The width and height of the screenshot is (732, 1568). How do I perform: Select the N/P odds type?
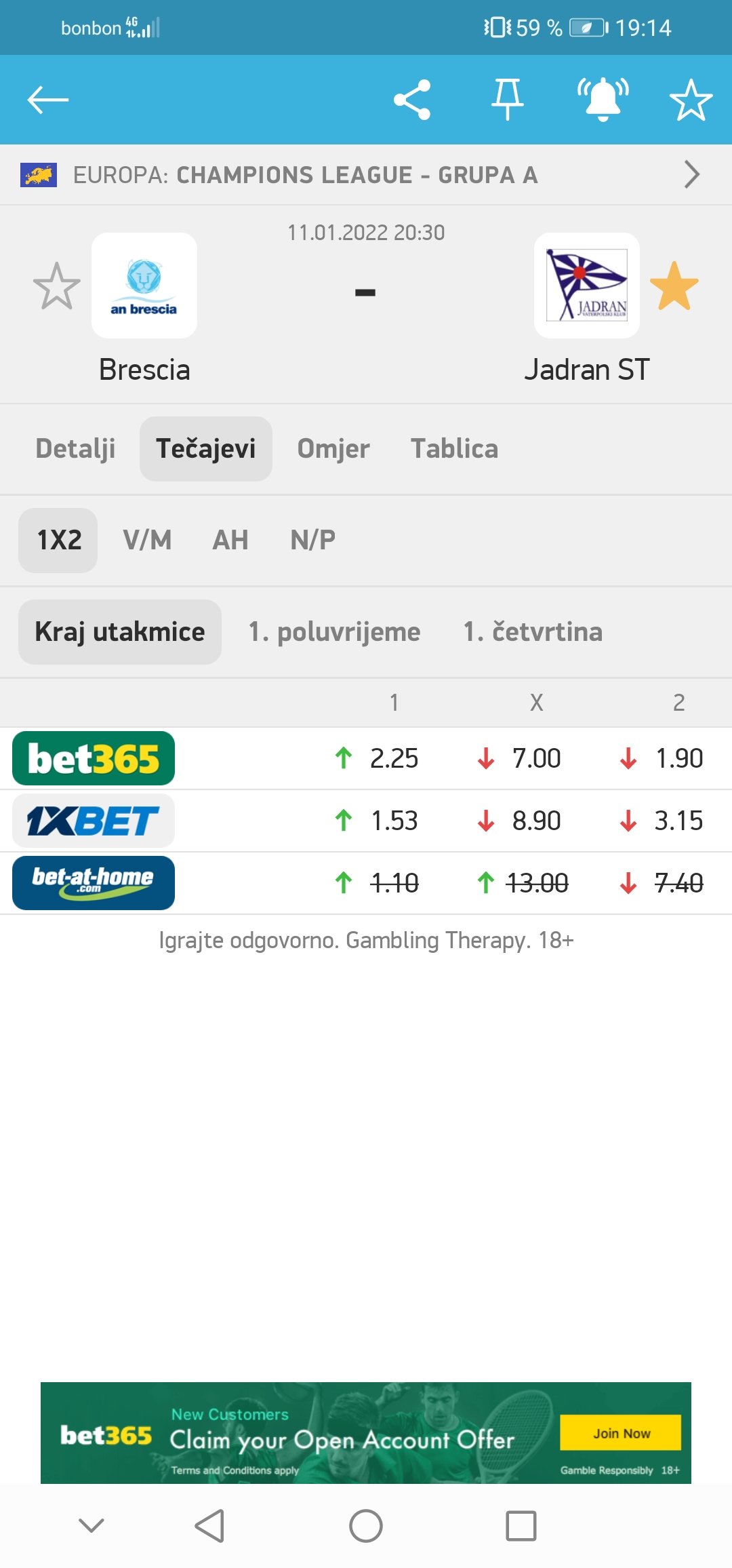click(x=312, y=541)
